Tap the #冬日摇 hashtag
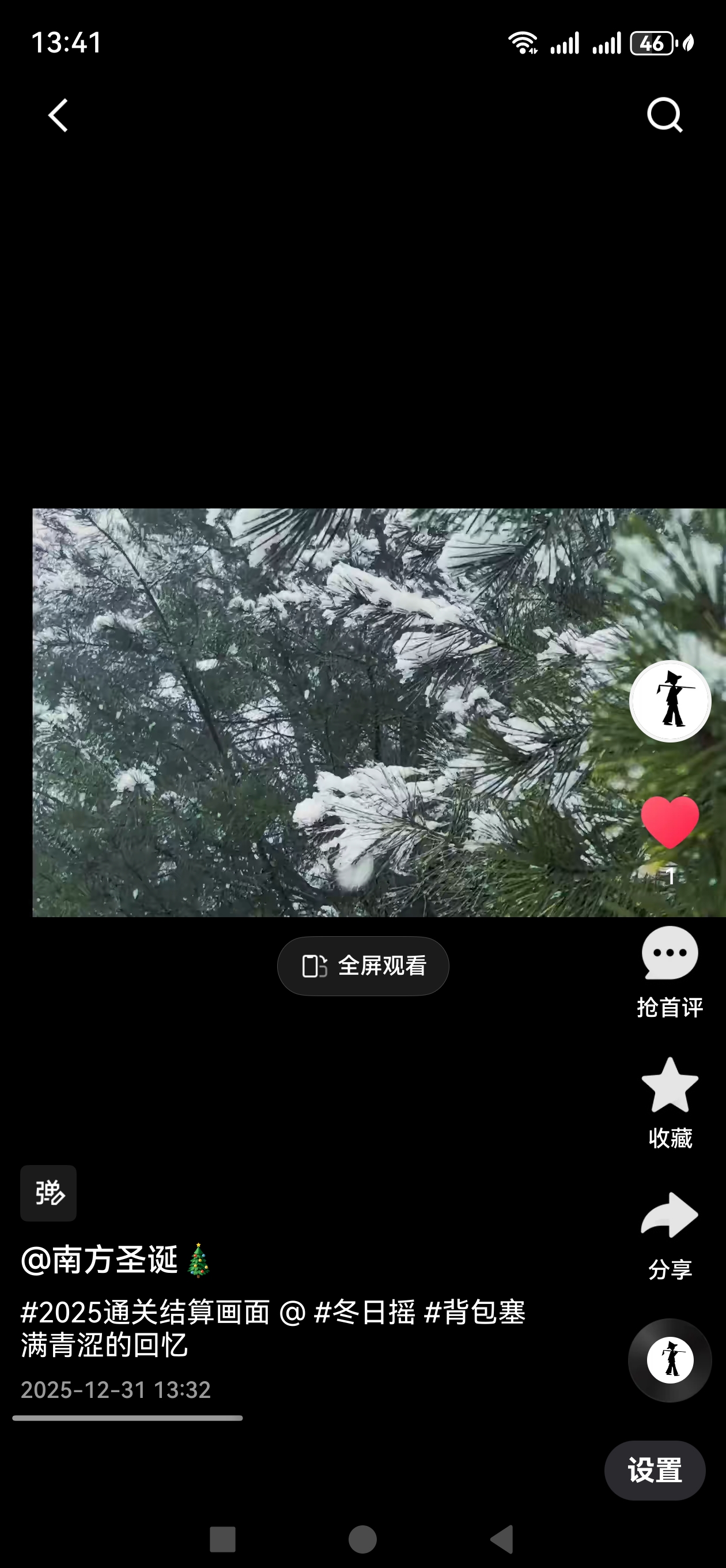The width and height of the screenshot is (726, 1568). click(x=367, y=1313)
